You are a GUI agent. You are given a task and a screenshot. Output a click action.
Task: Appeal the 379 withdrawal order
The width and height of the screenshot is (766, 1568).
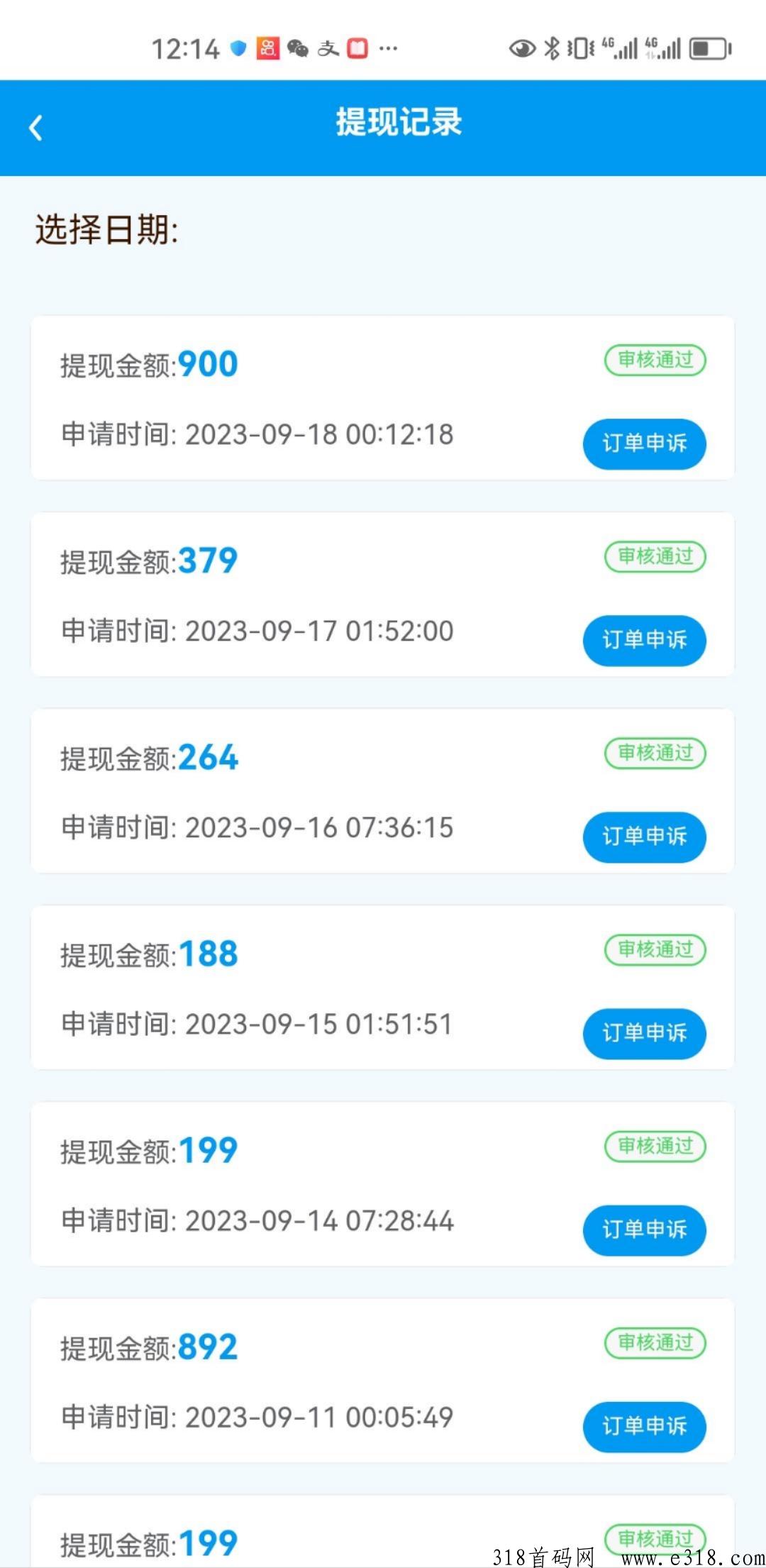coord(645,640)
